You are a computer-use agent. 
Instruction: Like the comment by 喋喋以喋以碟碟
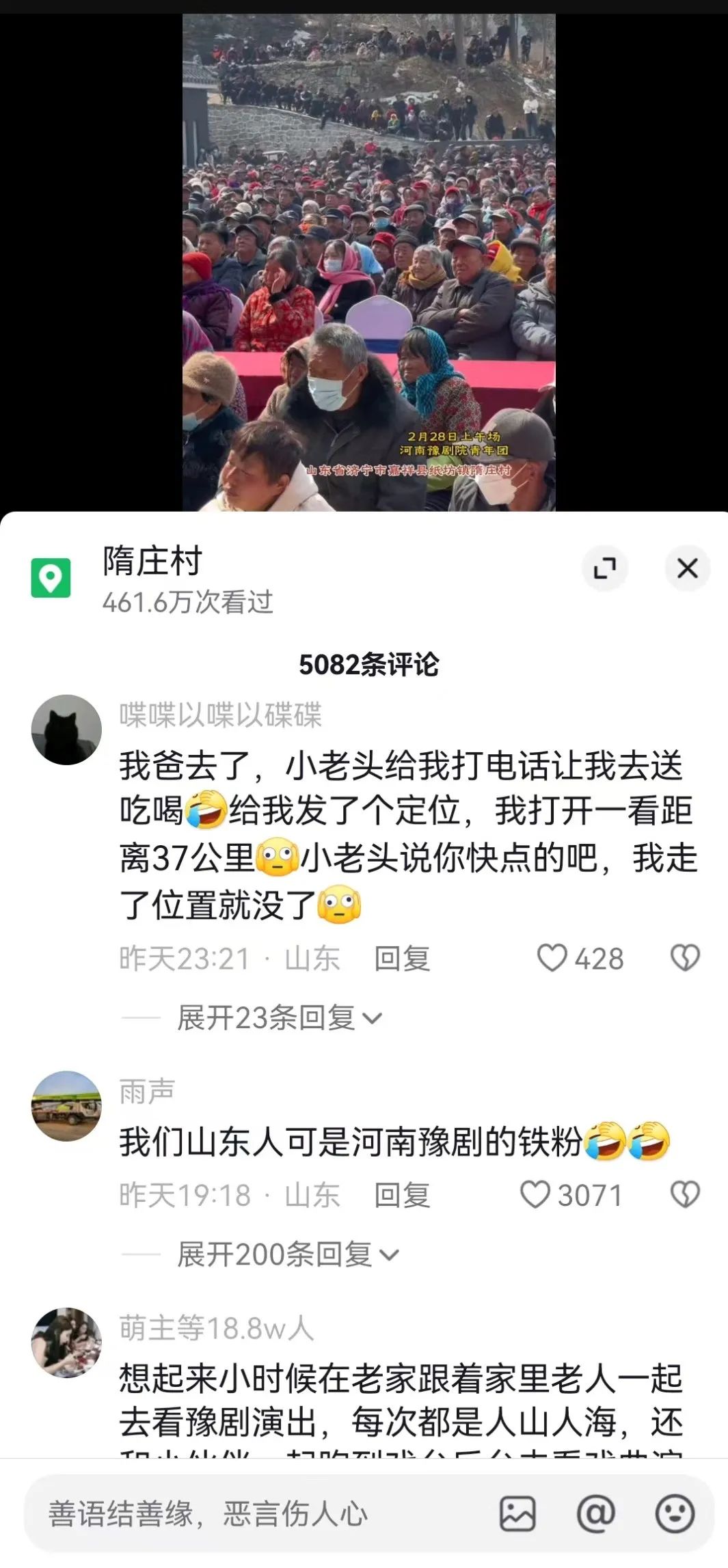coord(552,958)
